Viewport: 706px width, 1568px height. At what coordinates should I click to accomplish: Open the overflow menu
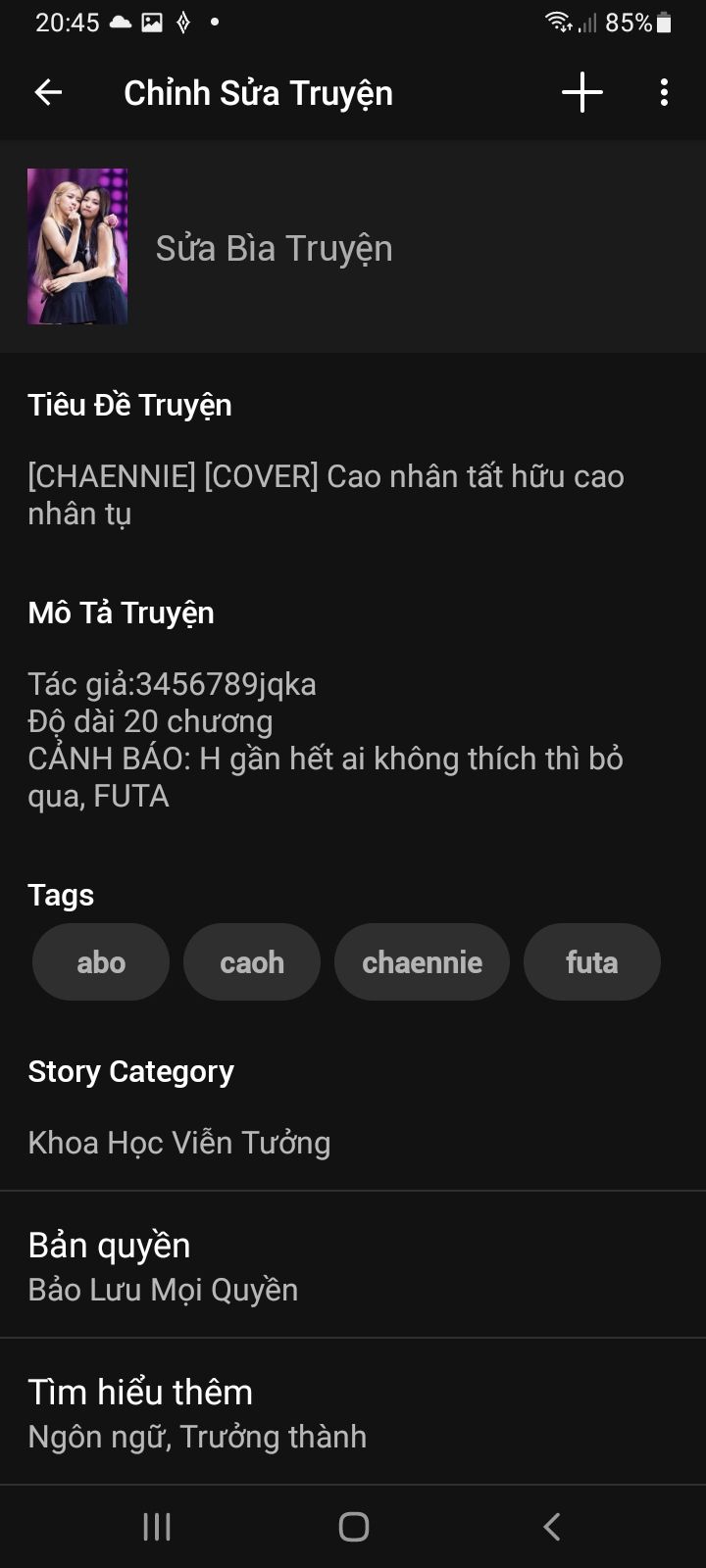click(x=664, y=93)
